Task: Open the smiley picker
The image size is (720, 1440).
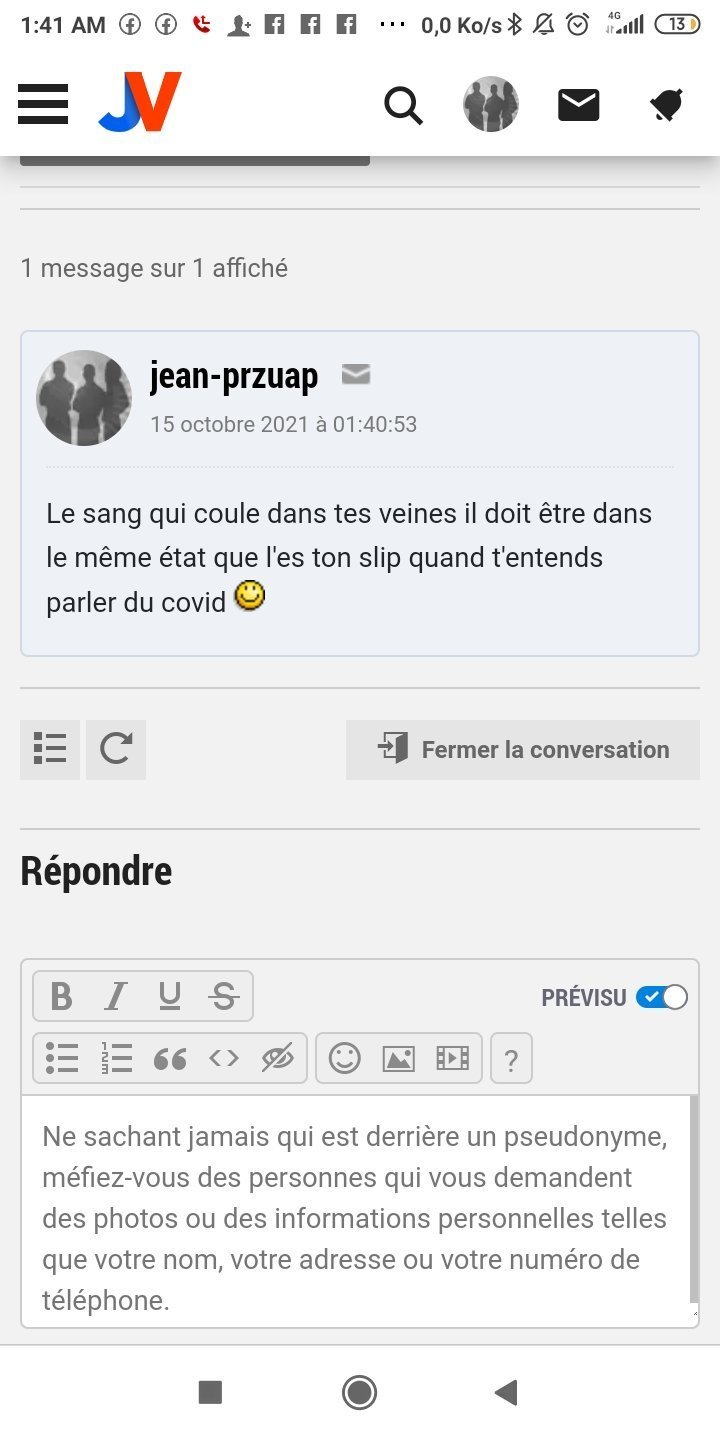Action: 344,1058
